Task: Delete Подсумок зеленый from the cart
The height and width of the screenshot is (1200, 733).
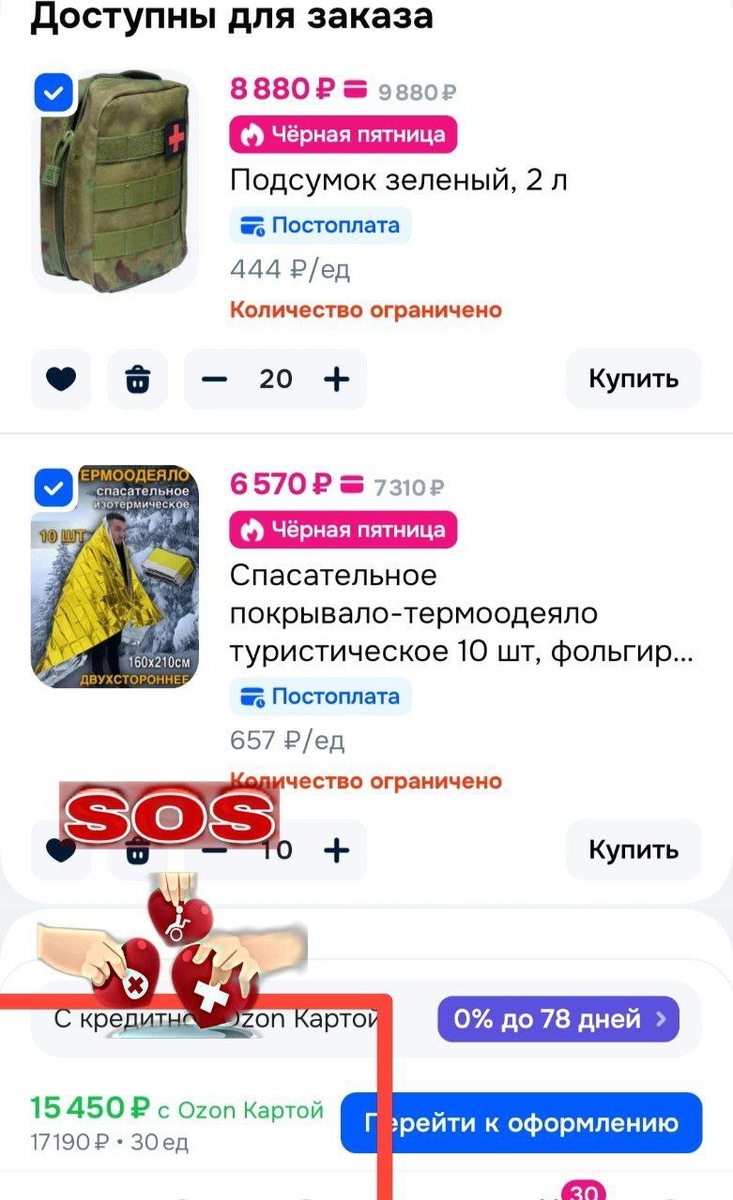Action: (x=138, y=379)
